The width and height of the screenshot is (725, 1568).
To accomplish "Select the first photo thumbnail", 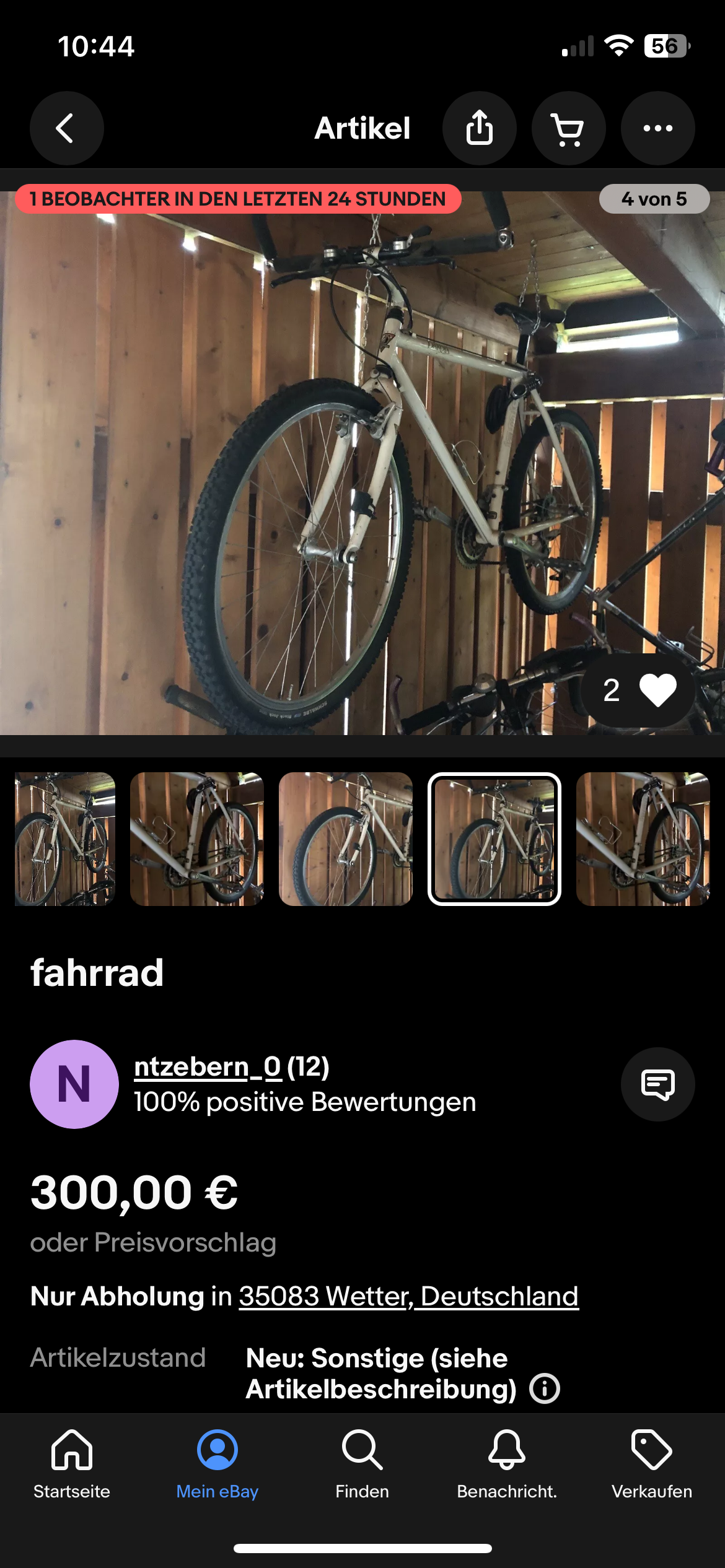I will [x=65, y=838].
